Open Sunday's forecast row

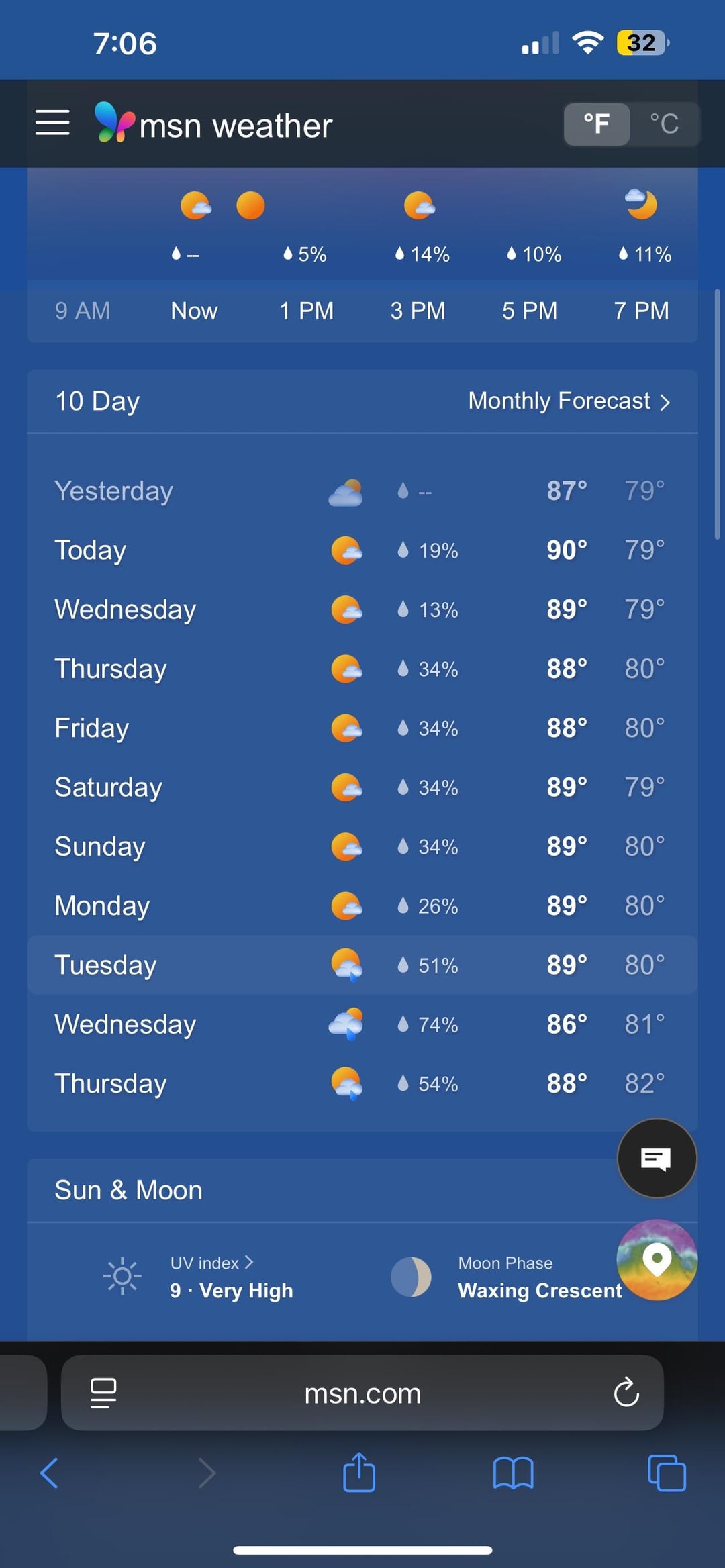click(362, 846)
